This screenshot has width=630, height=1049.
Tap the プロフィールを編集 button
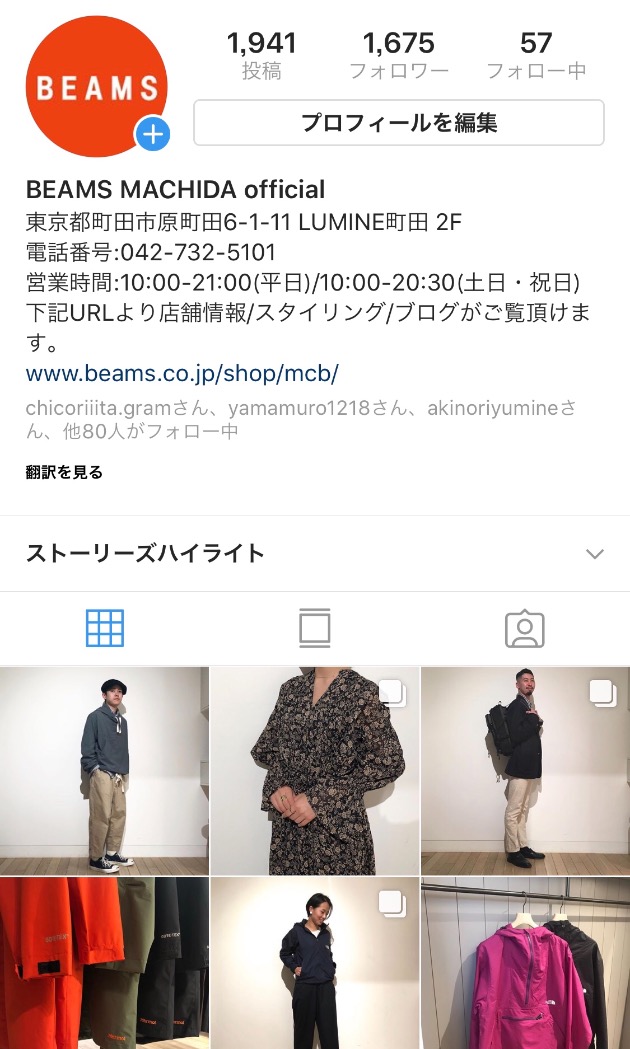(x=398, y=123)
